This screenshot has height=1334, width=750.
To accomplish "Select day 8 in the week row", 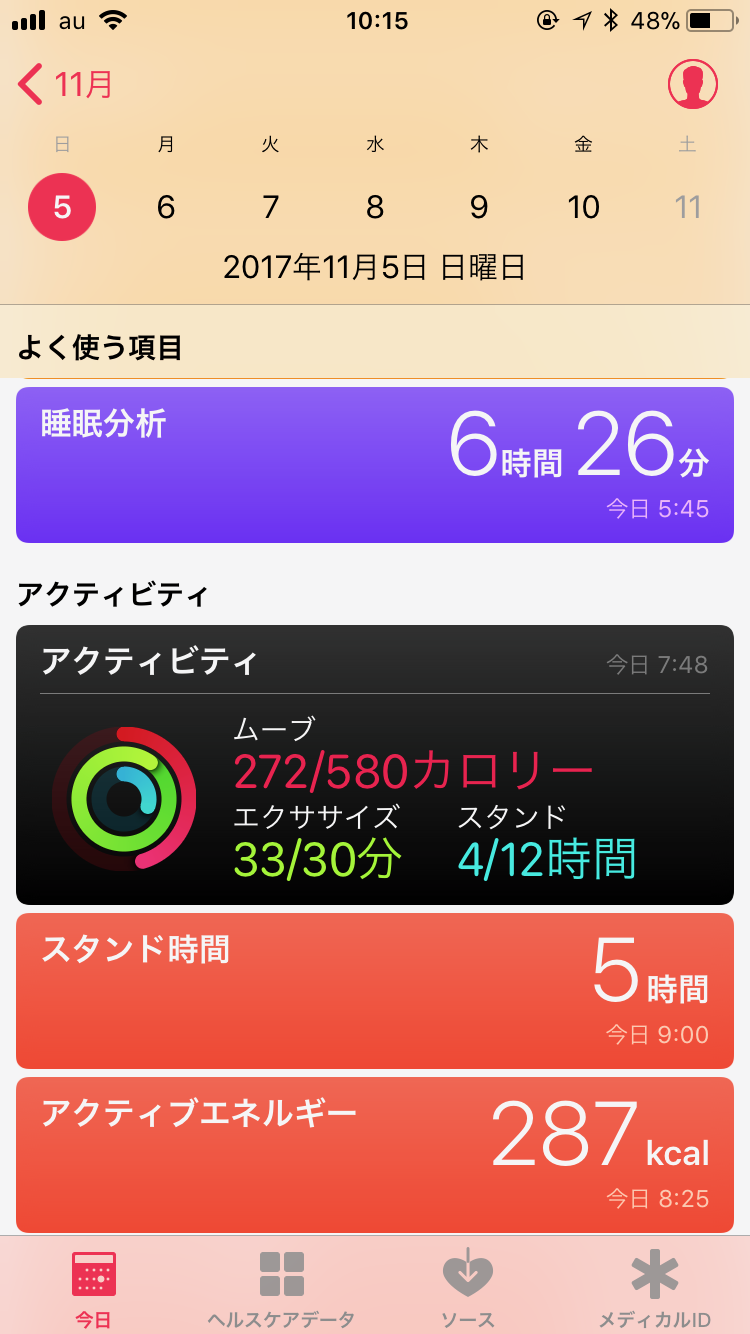I will coord(375,207).
